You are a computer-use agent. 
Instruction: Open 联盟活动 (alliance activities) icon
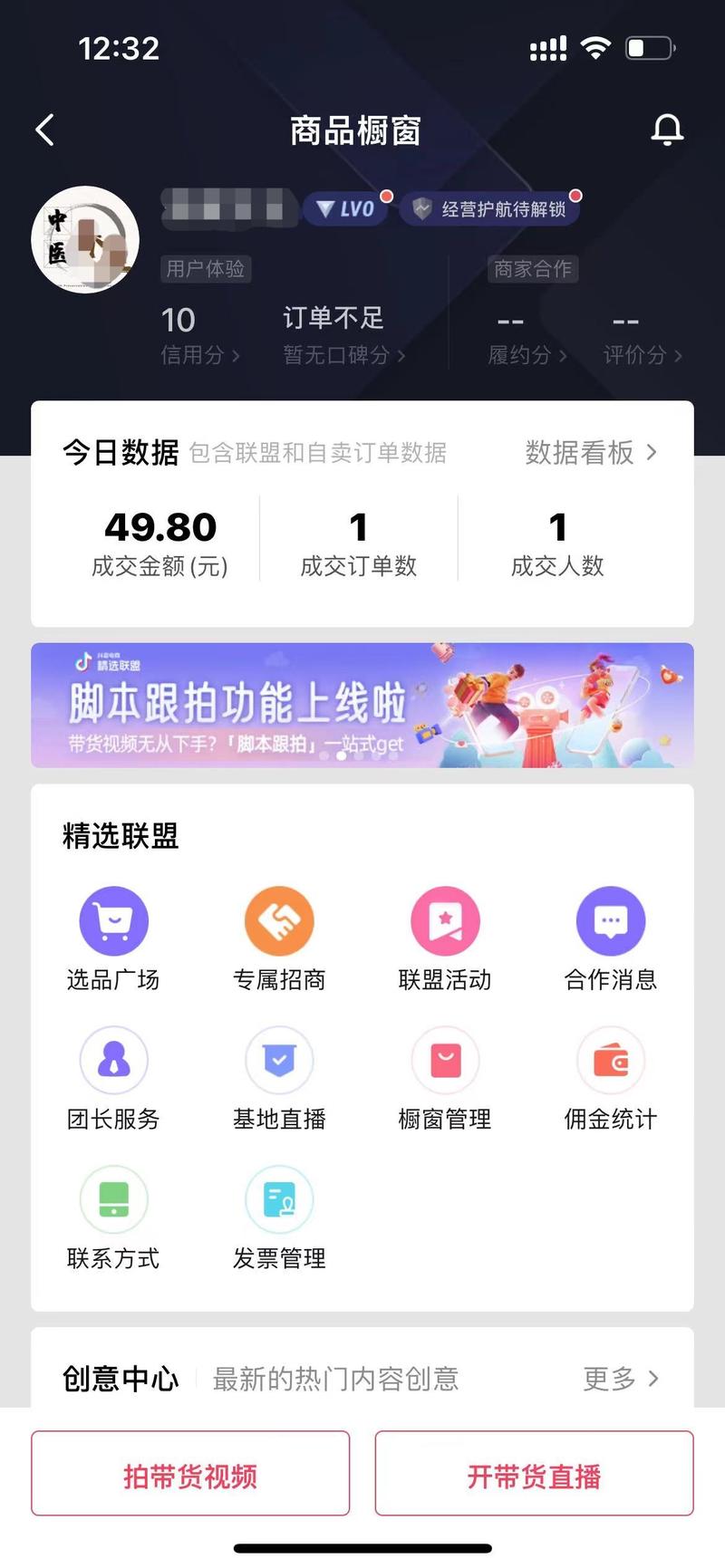(444, 920)
